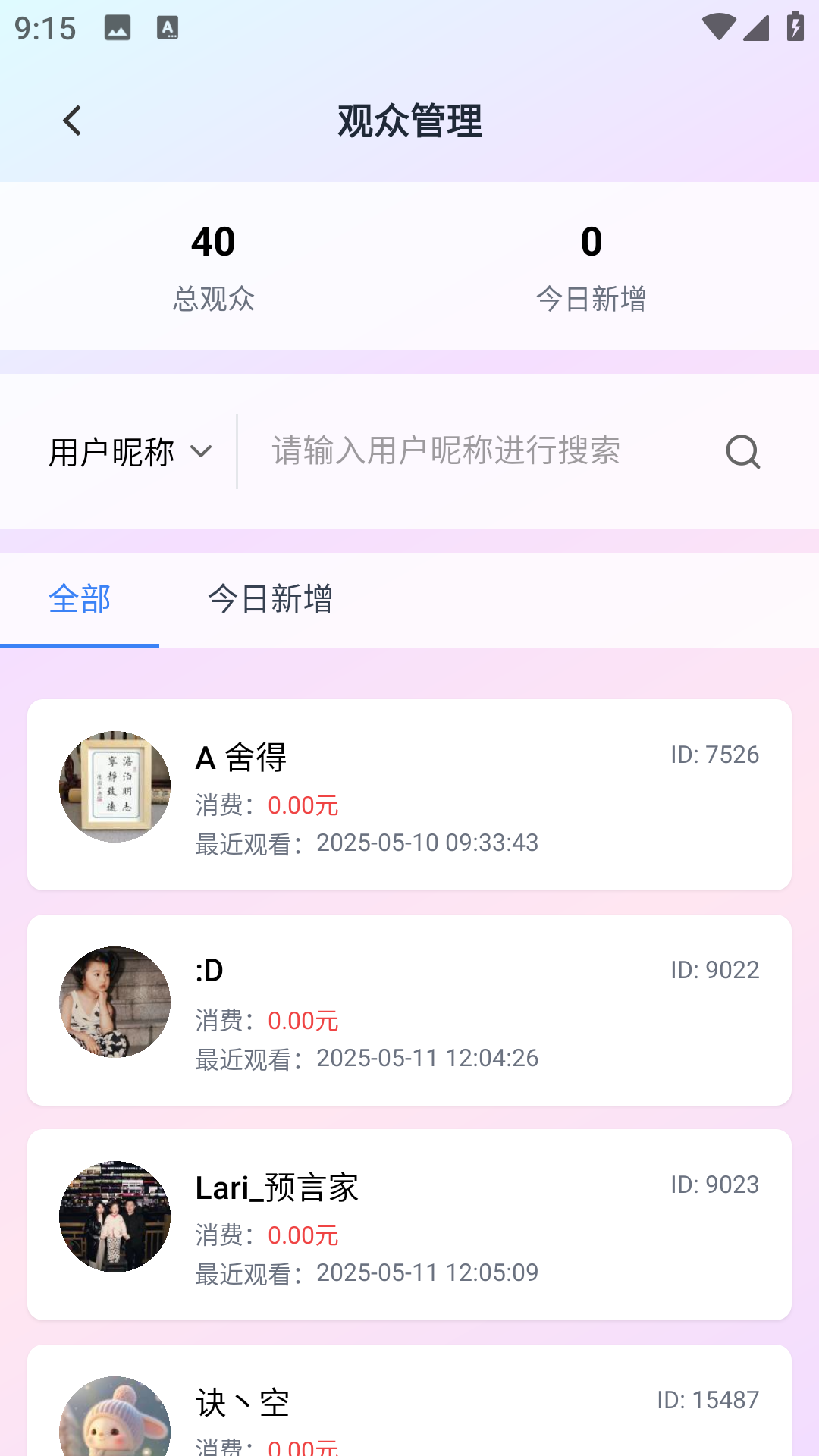Go back from 观众管理 page
Screen dimensions: 819x1456
[72, 121]
